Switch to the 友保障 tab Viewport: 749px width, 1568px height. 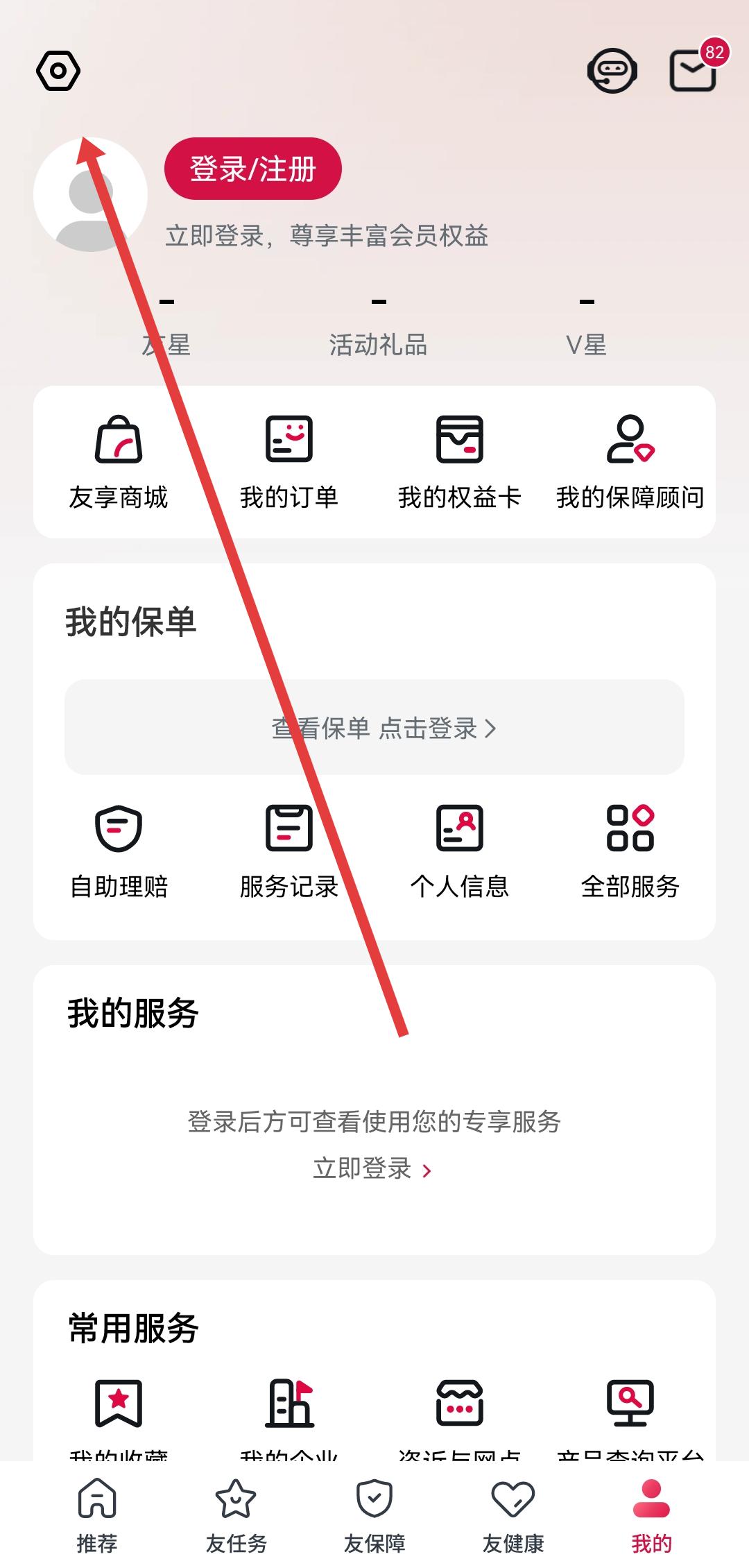tap(374, 1515)
